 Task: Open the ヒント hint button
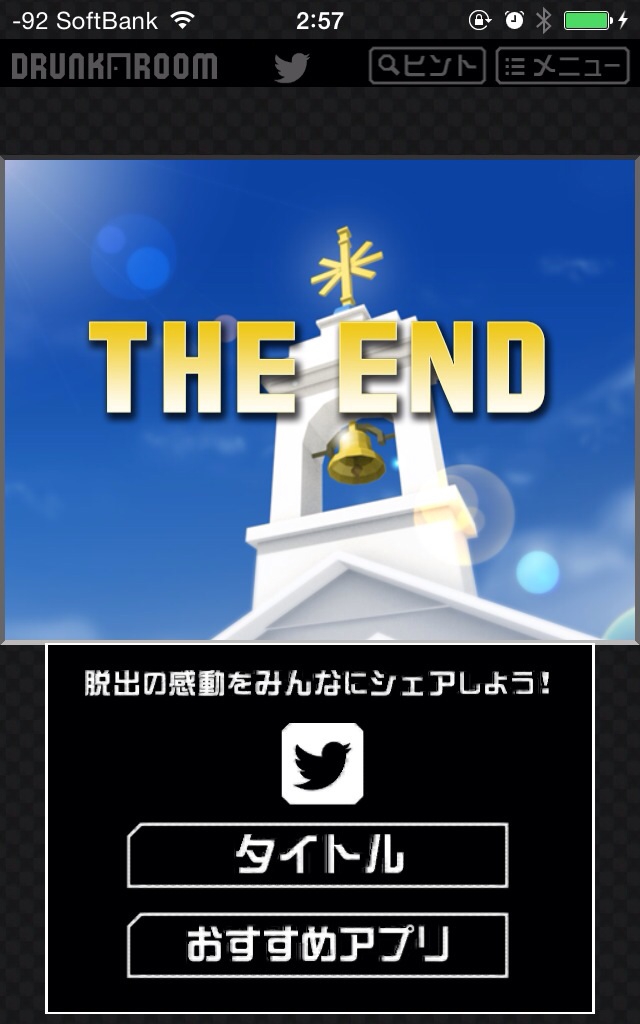pyautogui.click(x=427, y=66)
